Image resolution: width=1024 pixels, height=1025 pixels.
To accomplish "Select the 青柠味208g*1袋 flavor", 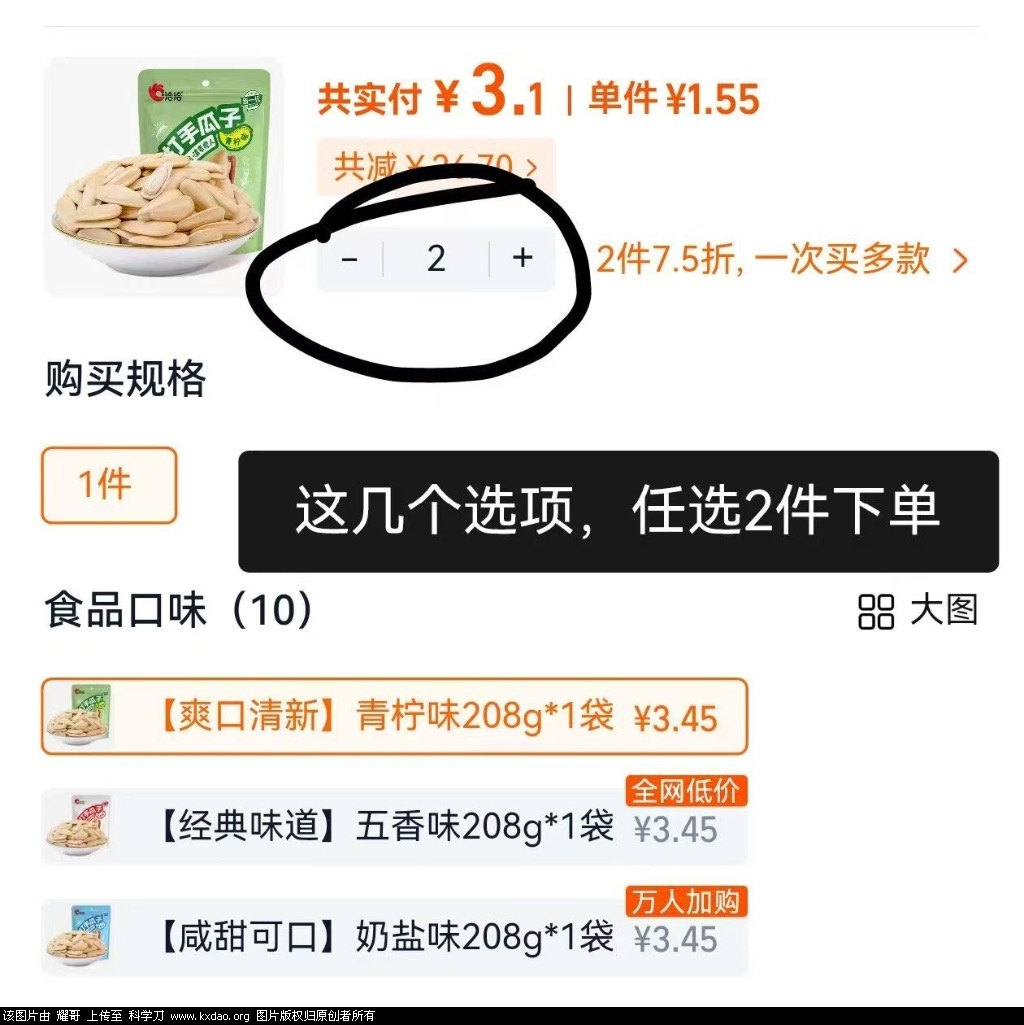I will [x=394, y=716].
